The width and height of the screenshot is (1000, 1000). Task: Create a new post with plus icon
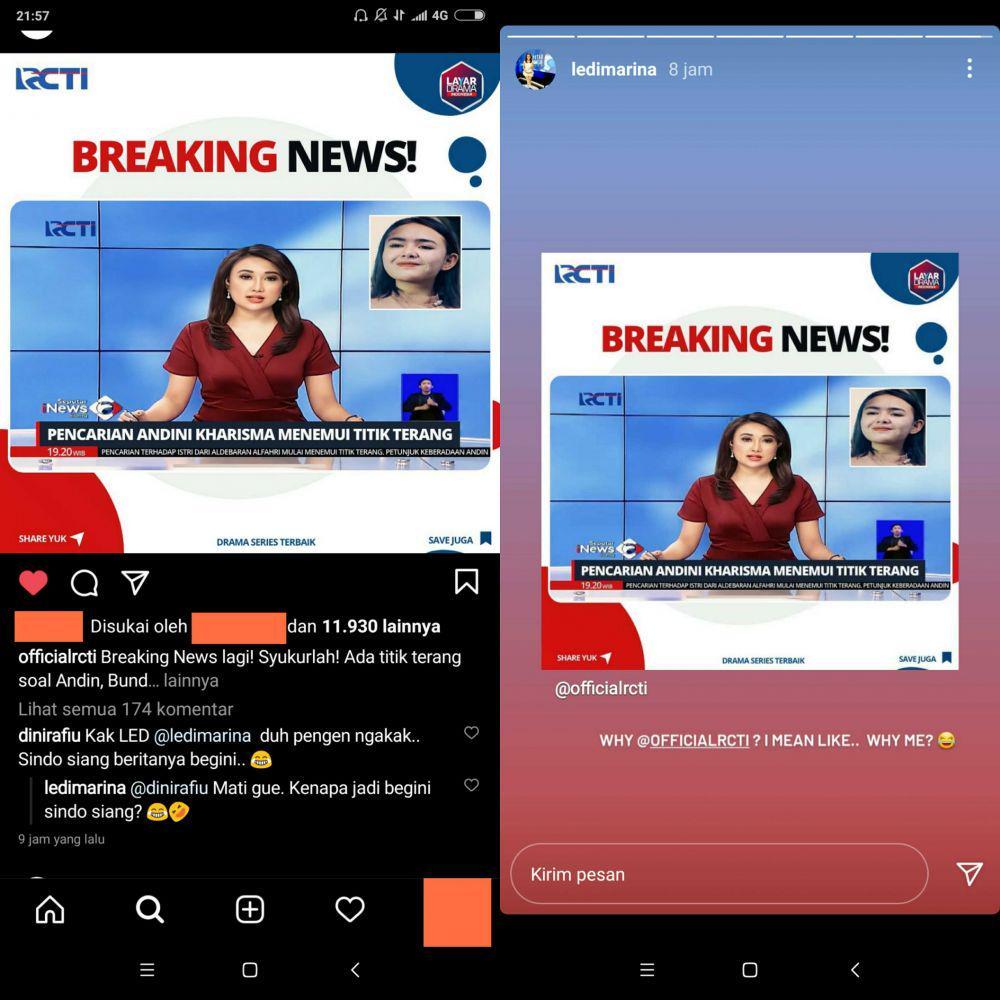click(x=250, y=909)
